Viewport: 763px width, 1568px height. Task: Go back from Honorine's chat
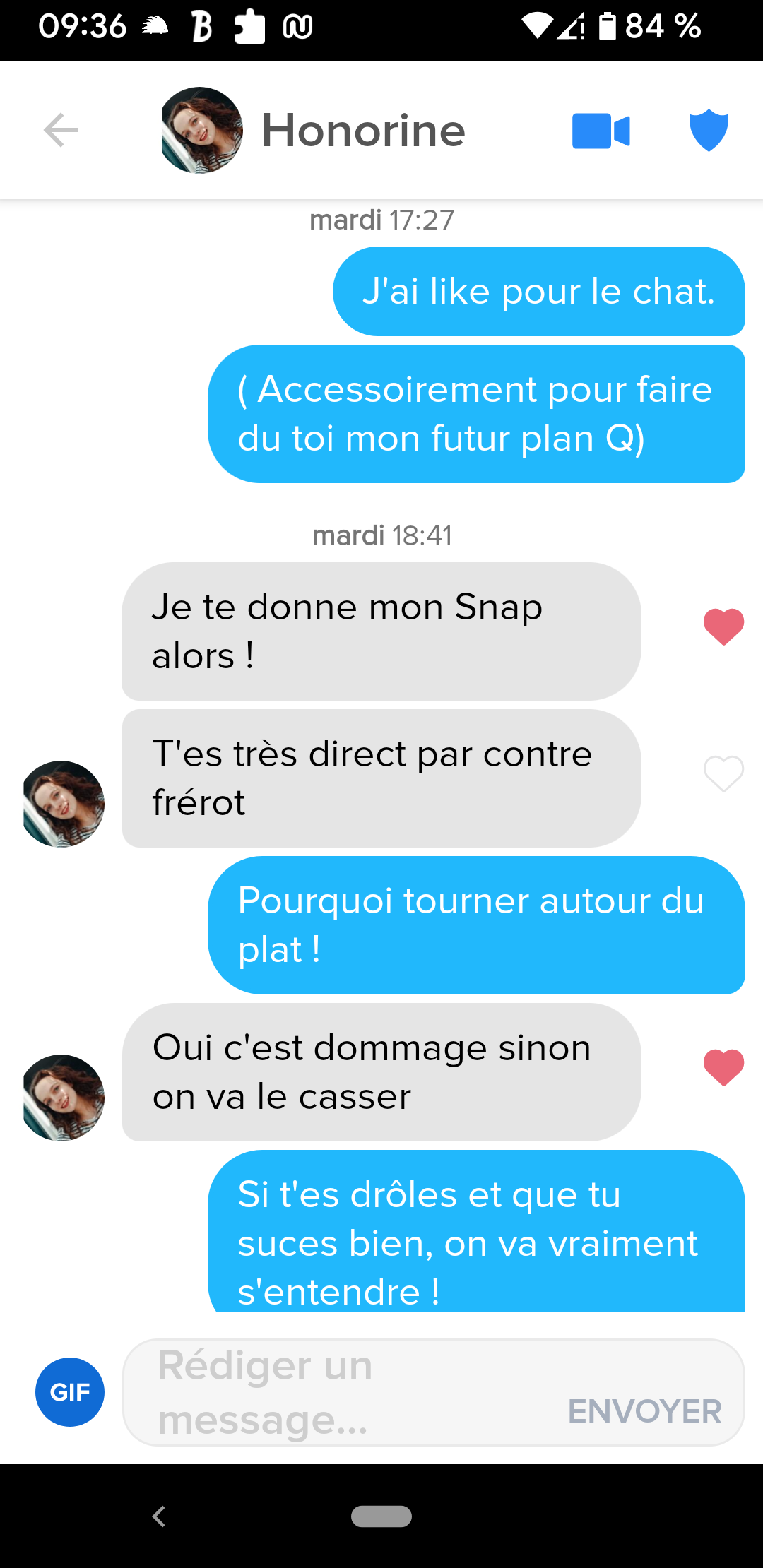[61, 131]
